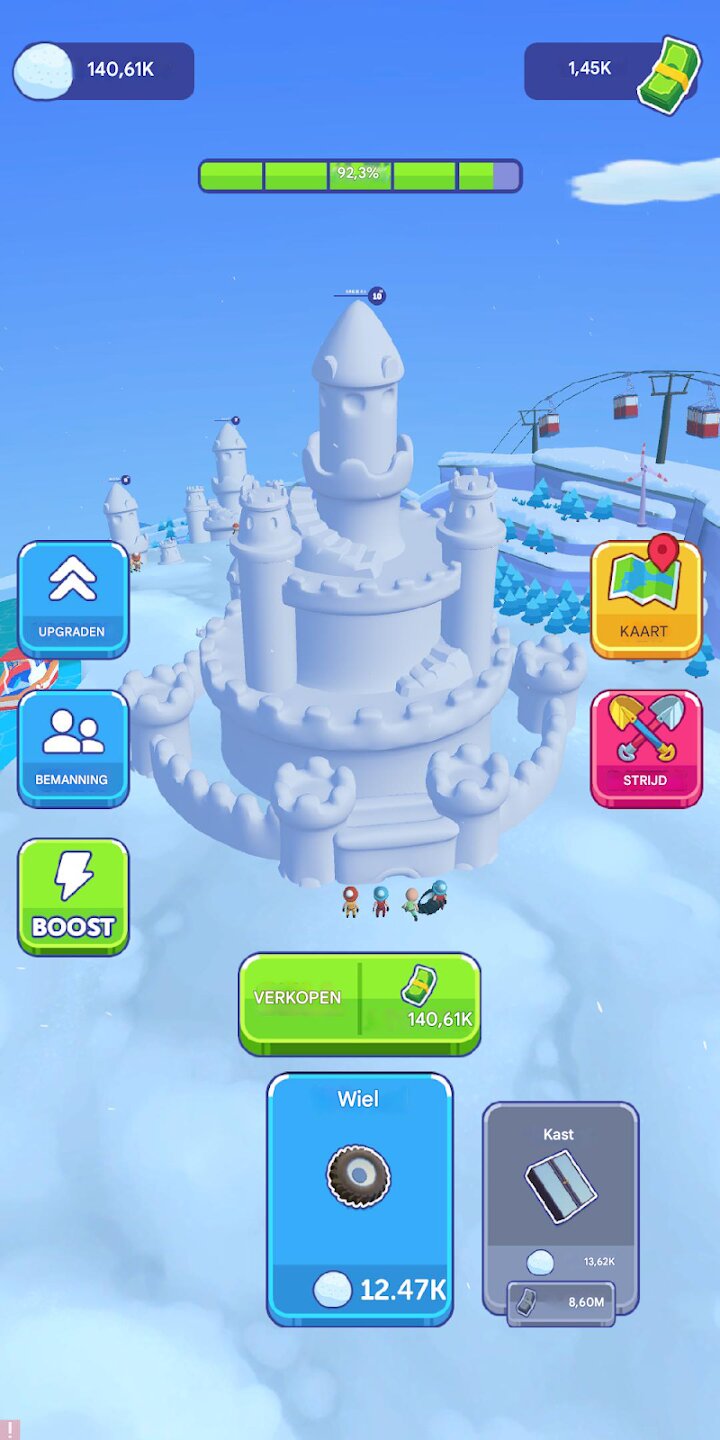The height and width of the screenshot is (1440, 720).
Task: Open the Upgraden menu
Action: (x=73, y=598)
